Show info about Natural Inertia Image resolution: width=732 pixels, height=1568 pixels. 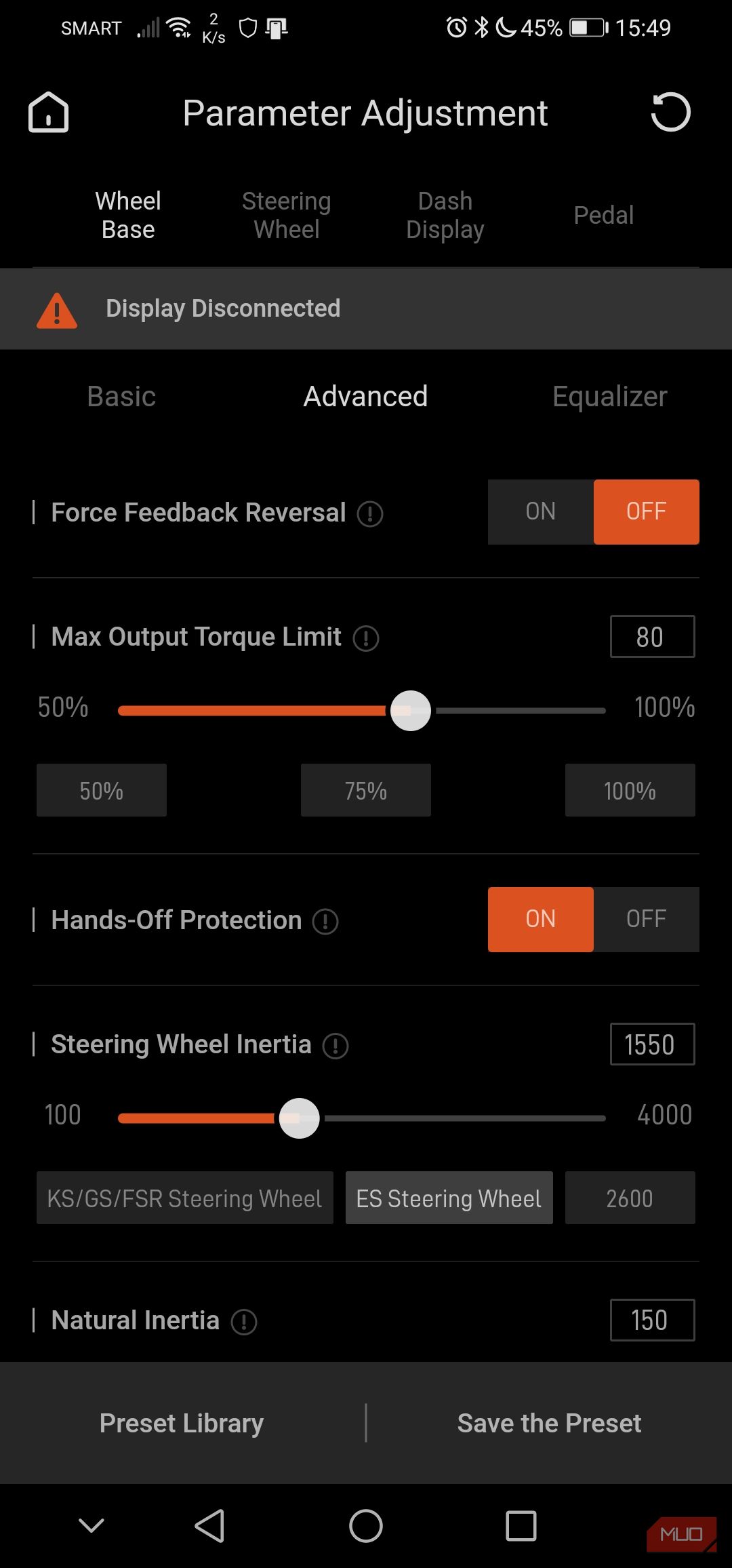click(244, 1322)
